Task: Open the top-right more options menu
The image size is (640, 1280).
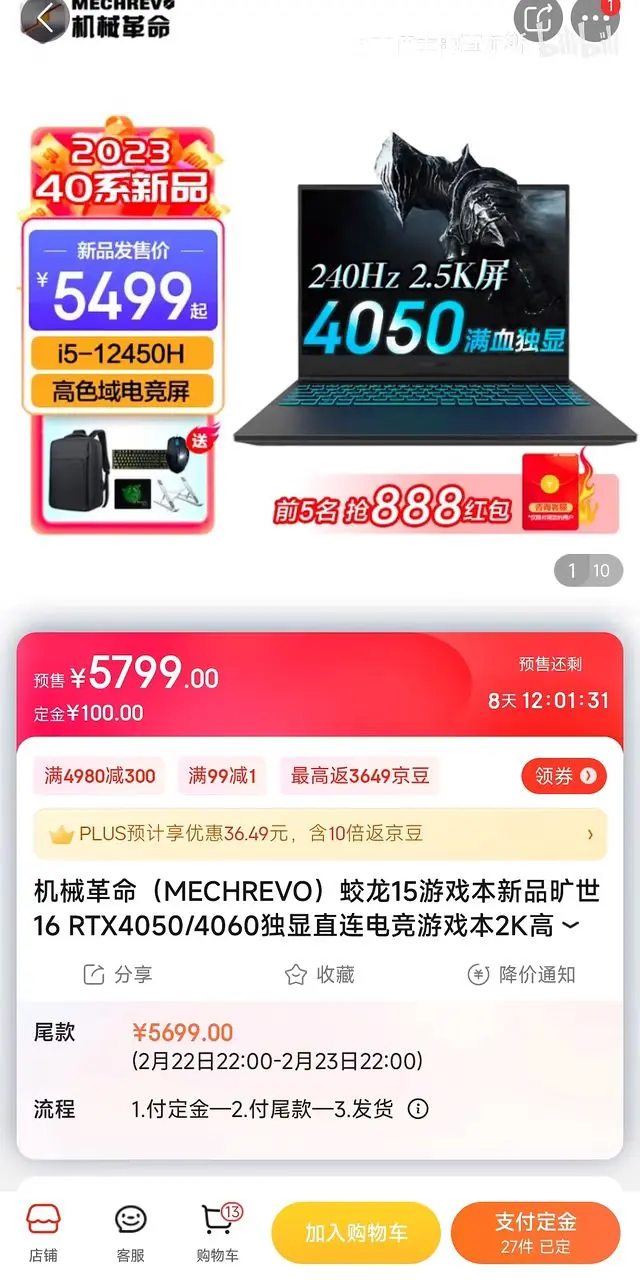Action: [596, 19]
